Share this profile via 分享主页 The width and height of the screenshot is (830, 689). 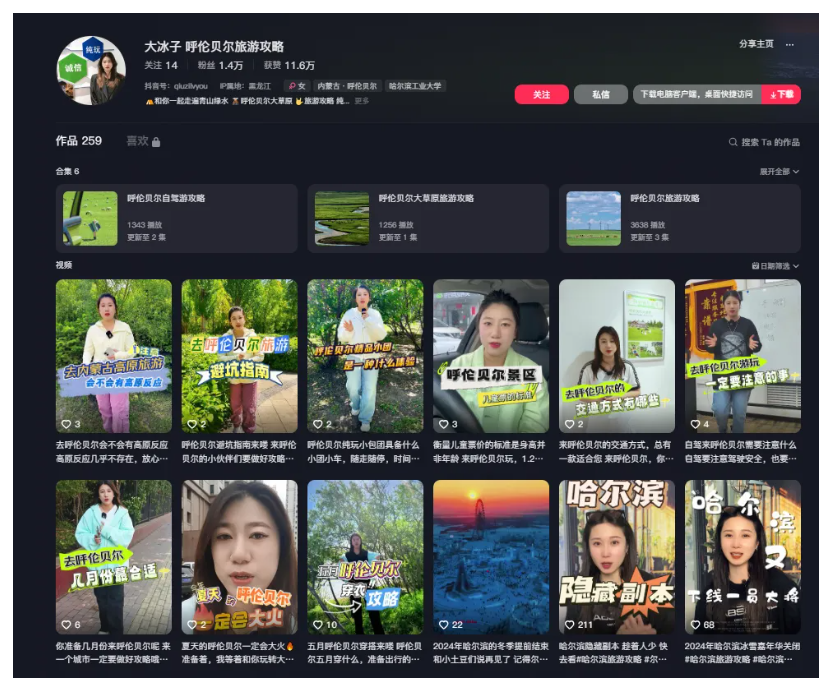(x=756, y=44)
